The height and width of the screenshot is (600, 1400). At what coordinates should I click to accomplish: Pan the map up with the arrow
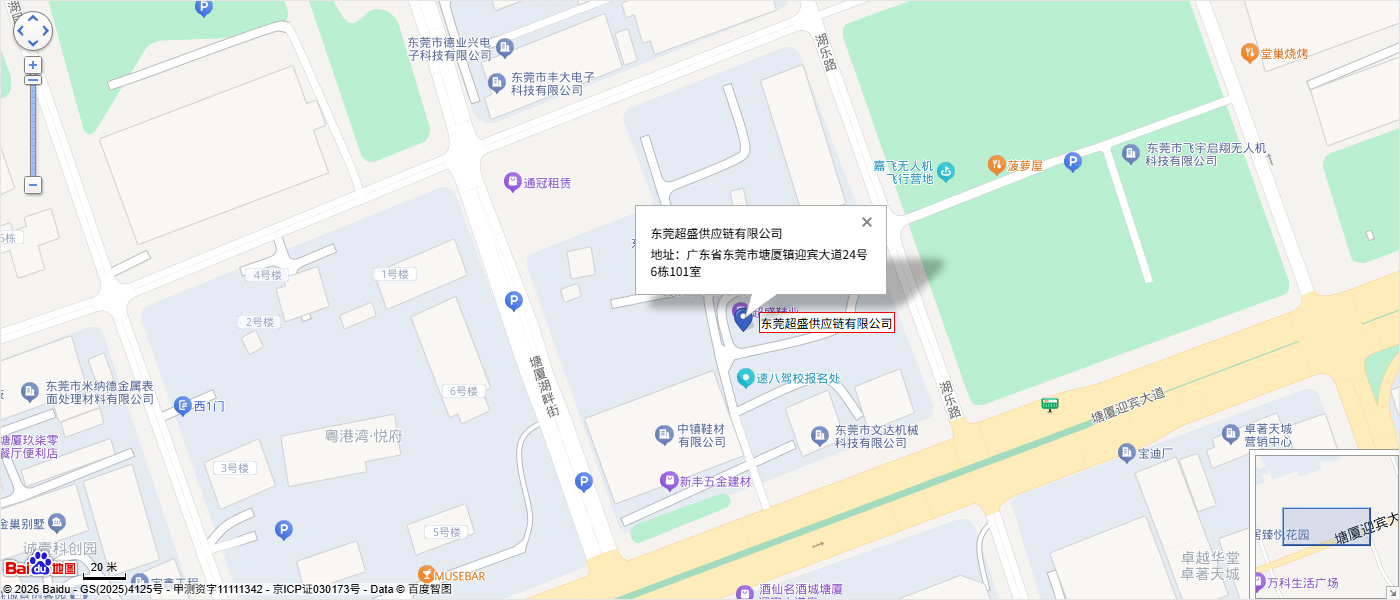coord(33,19)
